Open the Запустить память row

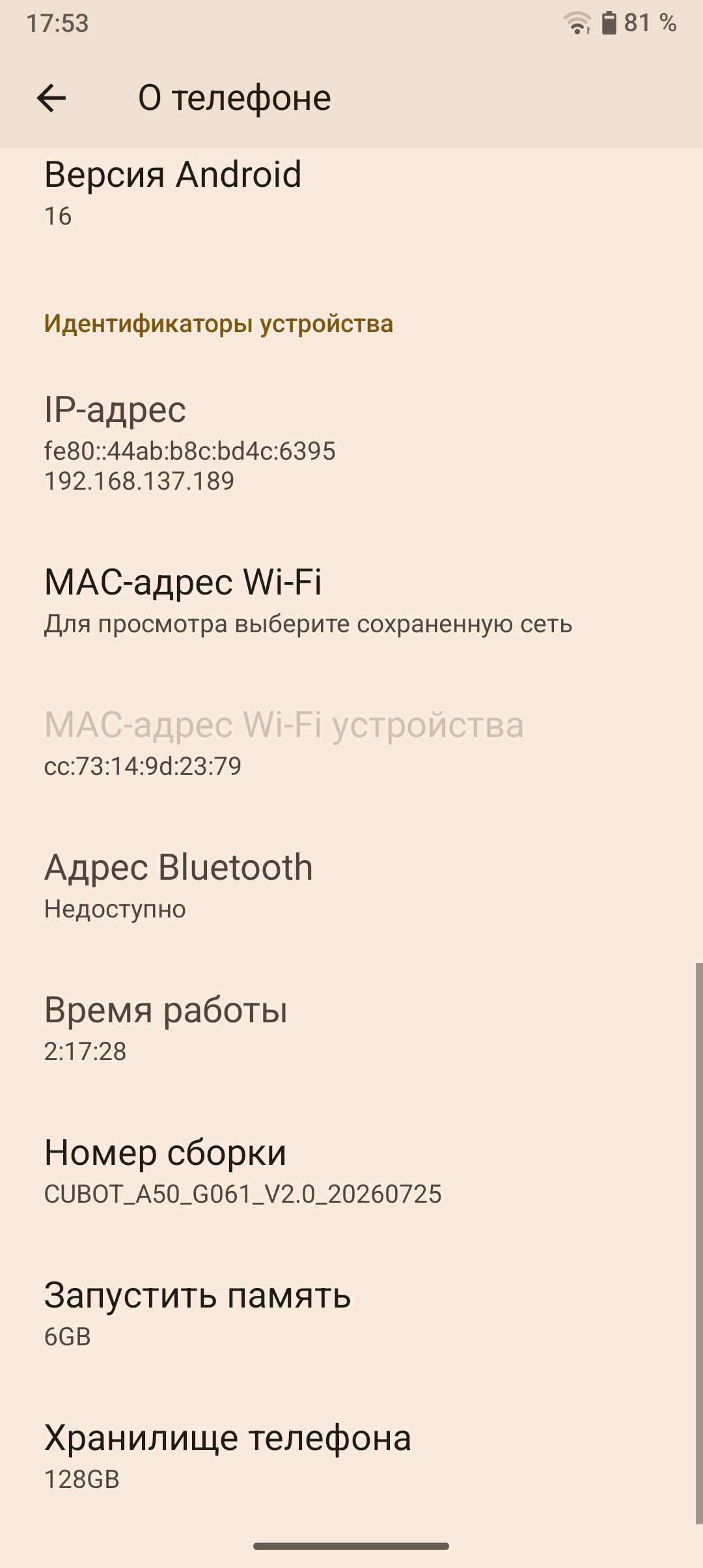tap(351, 1313)
